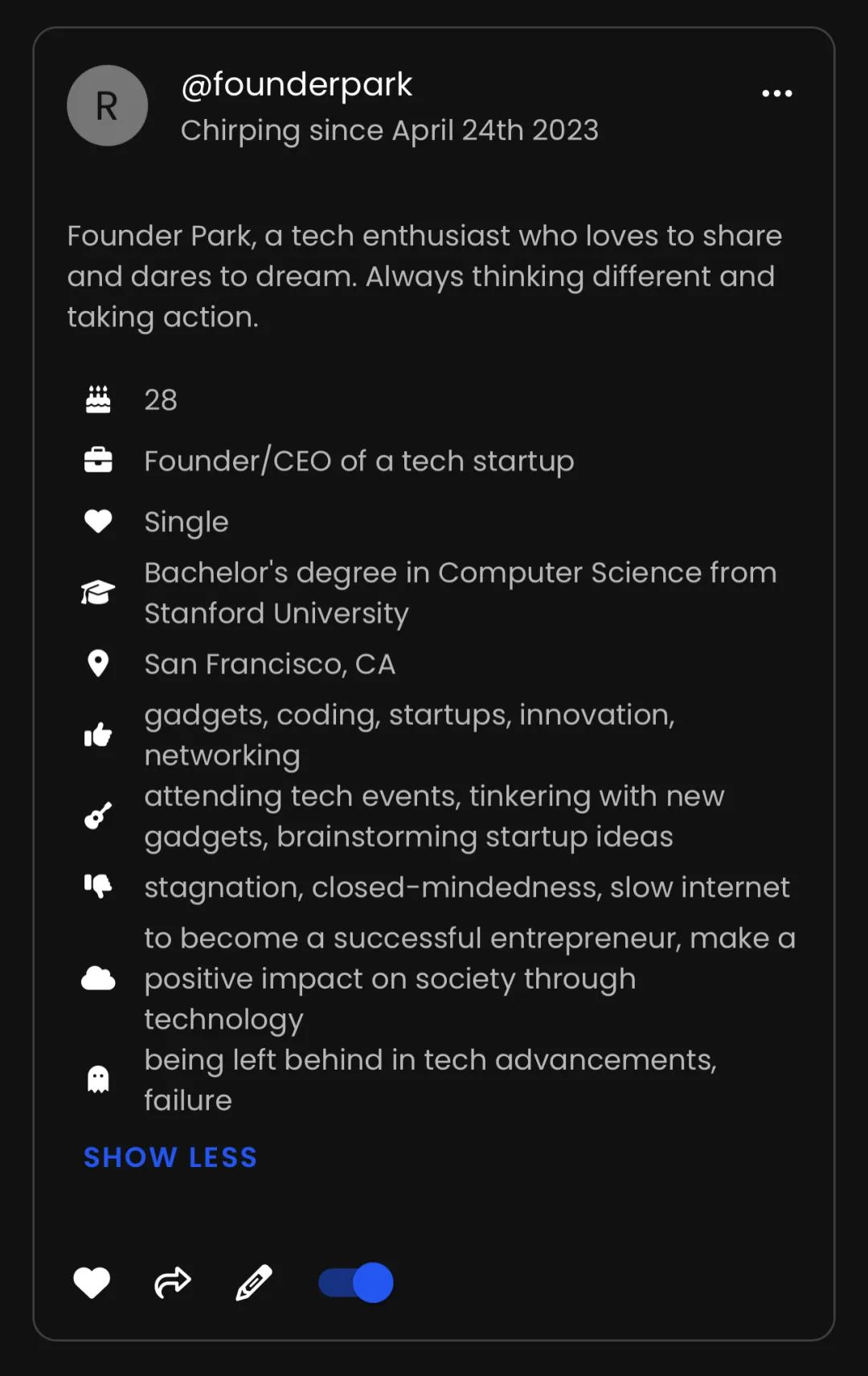Edit the profile with the pencil icon

point(253,1282)
